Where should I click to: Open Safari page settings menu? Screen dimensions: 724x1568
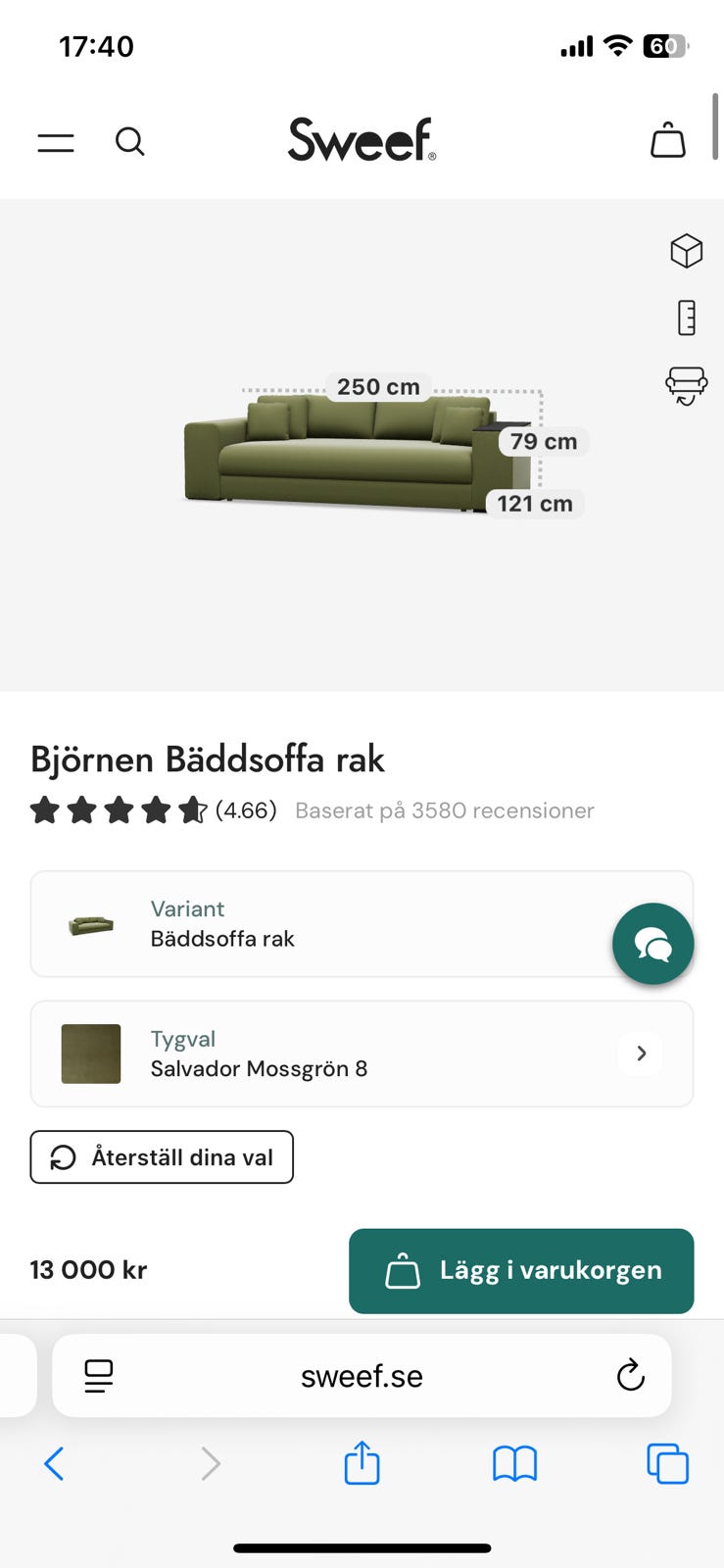point(99,1376)
